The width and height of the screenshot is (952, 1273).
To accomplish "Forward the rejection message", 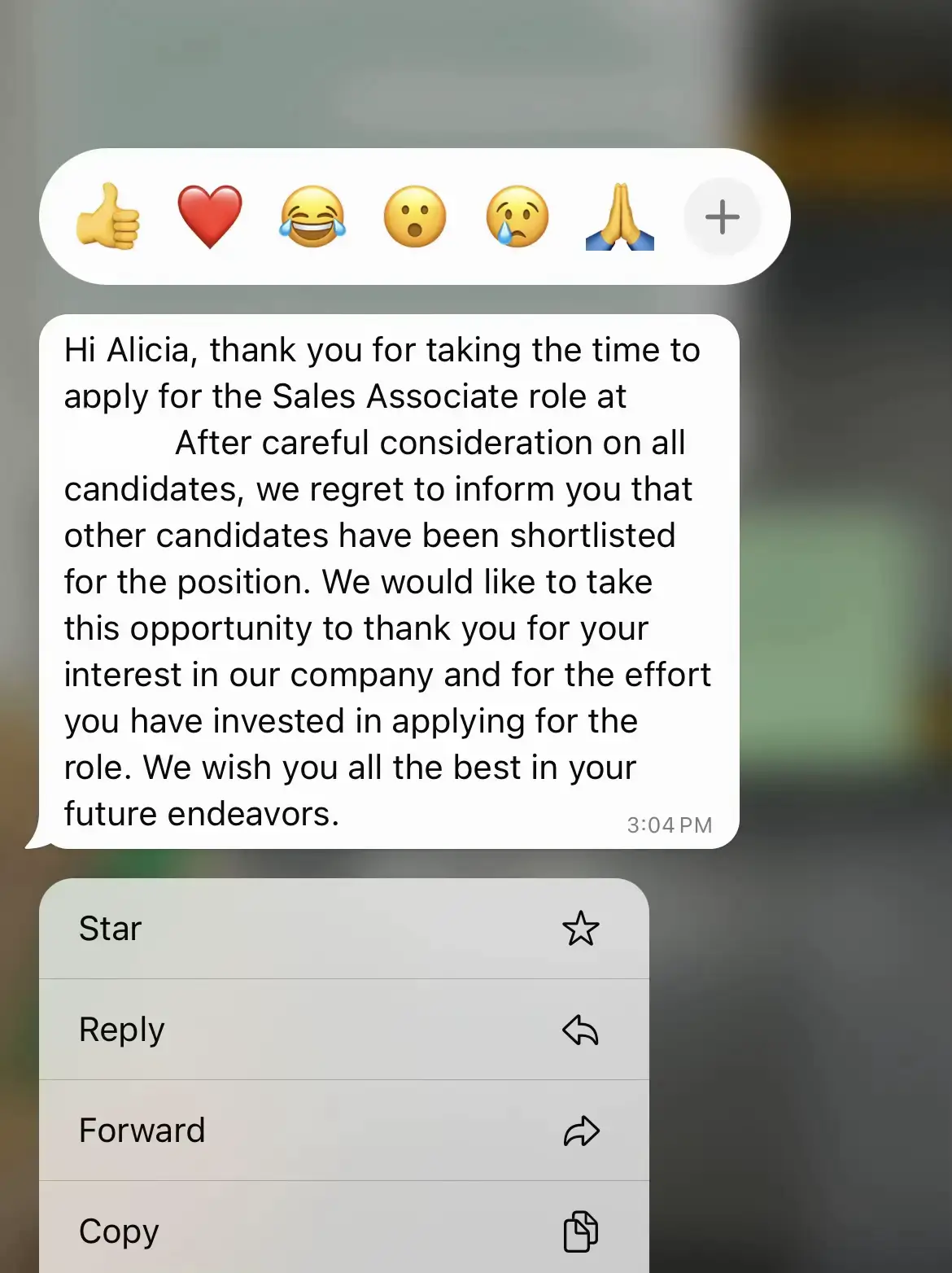I will click(343, 1131).
